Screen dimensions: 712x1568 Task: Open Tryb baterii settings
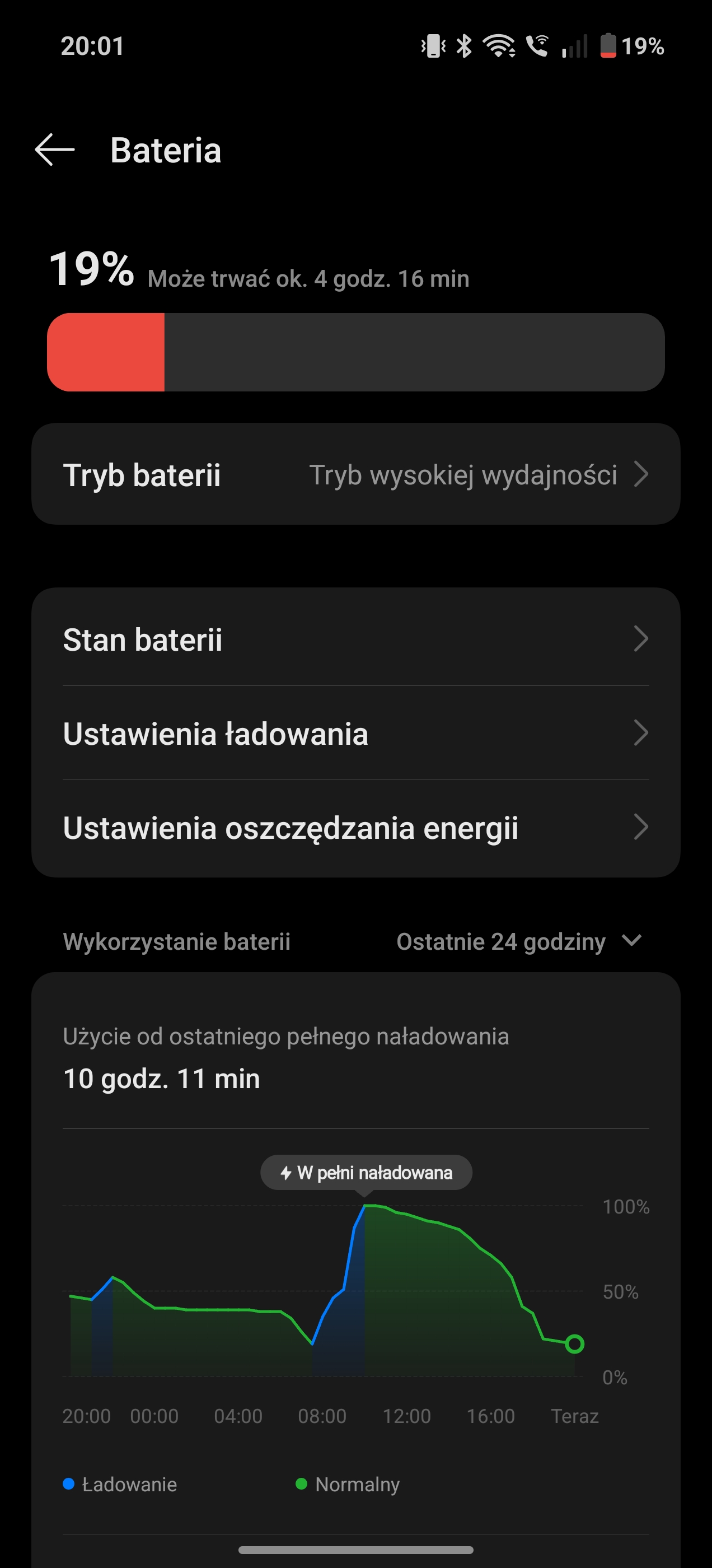[356, 474]
